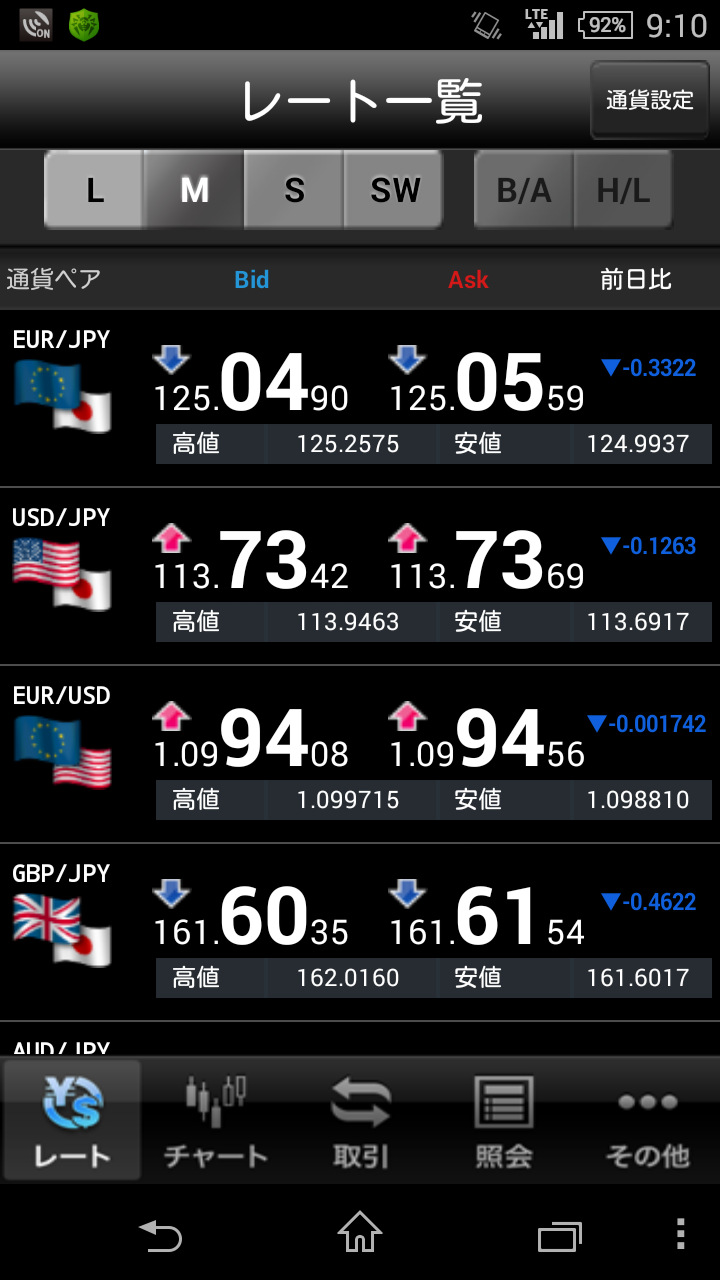The image size is (720, 1280).
Task: Open the その他 more tab
Action: (648, 1121)
